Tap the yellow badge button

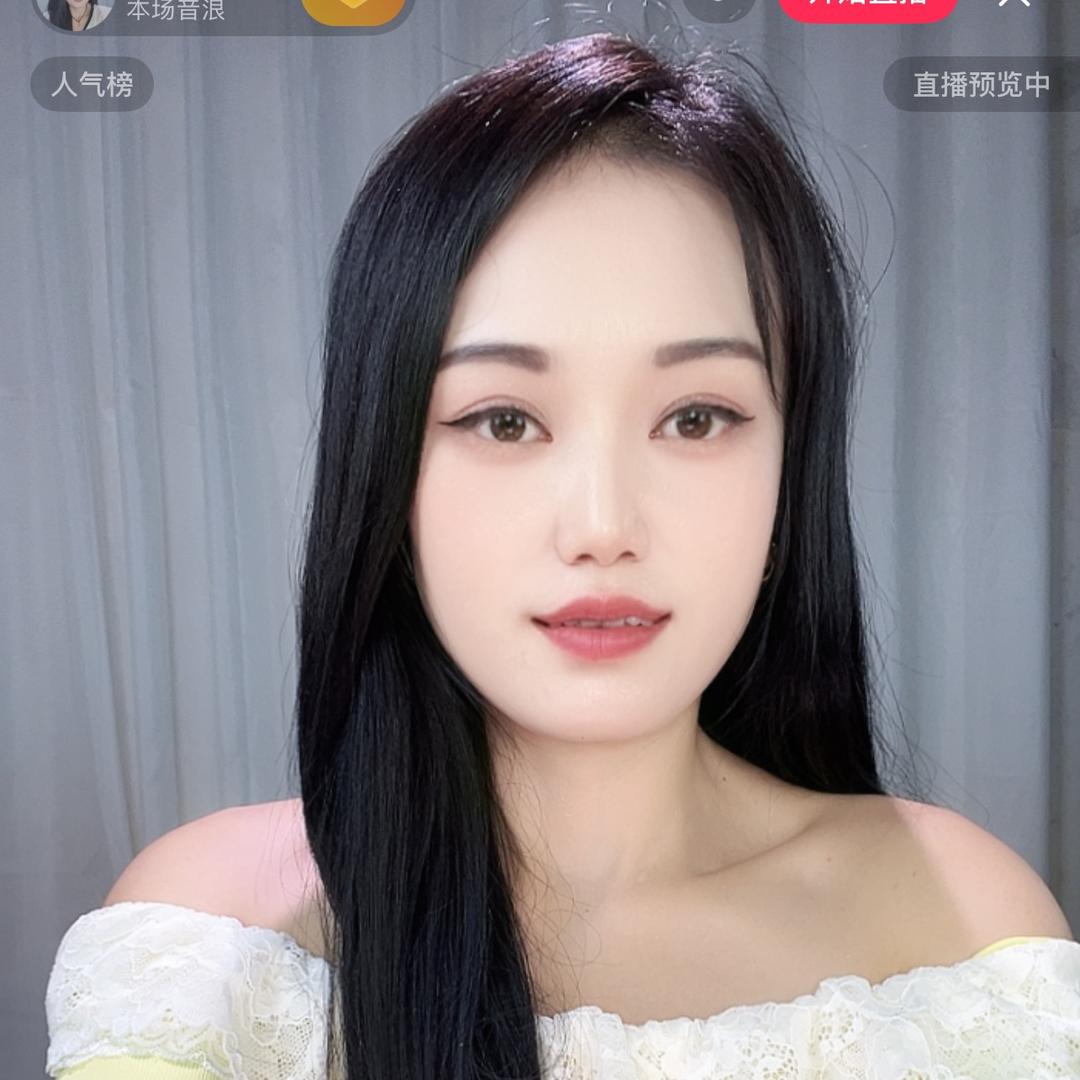pyautogui.click(x=353, y=8)
